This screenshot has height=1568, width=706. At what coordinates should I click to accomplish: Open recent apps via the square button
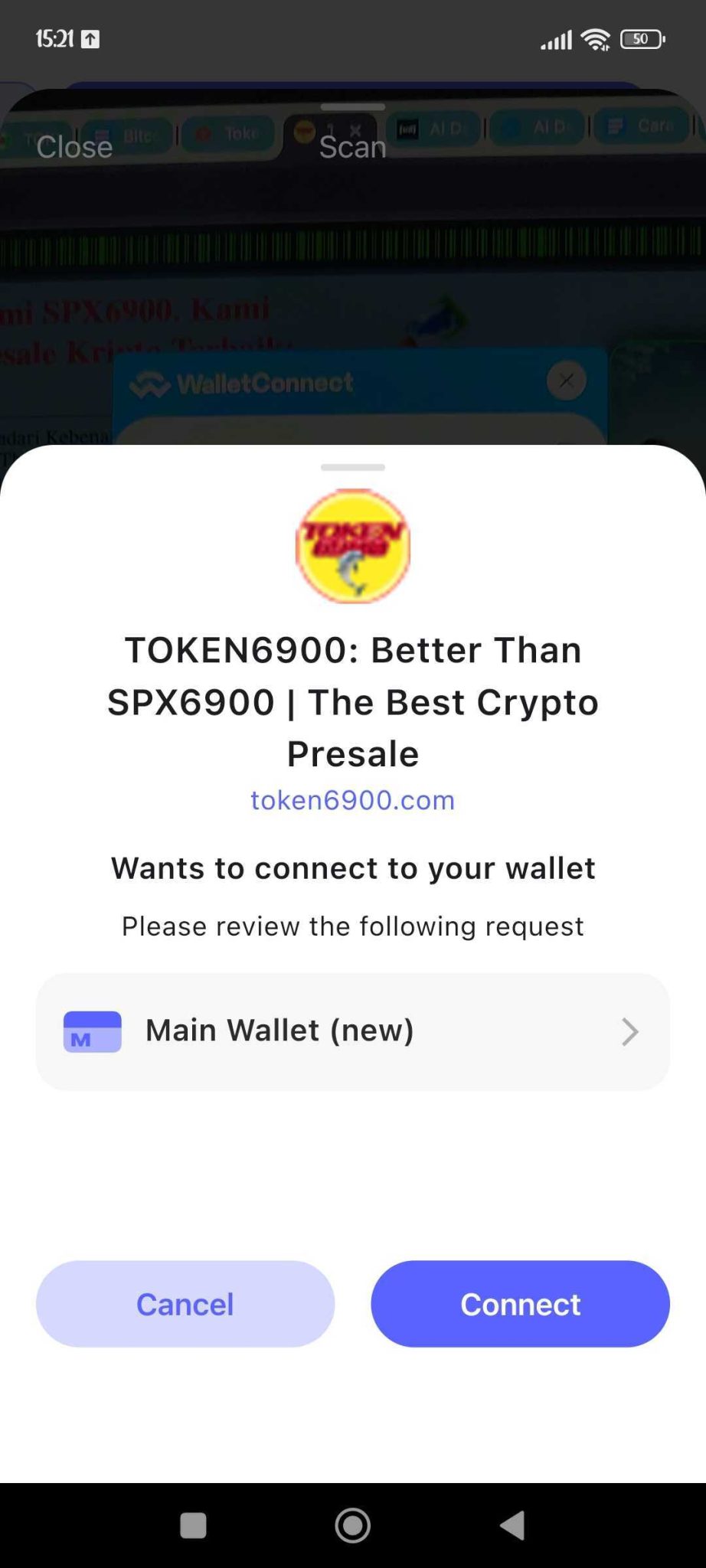click(x=194, y=1526)
